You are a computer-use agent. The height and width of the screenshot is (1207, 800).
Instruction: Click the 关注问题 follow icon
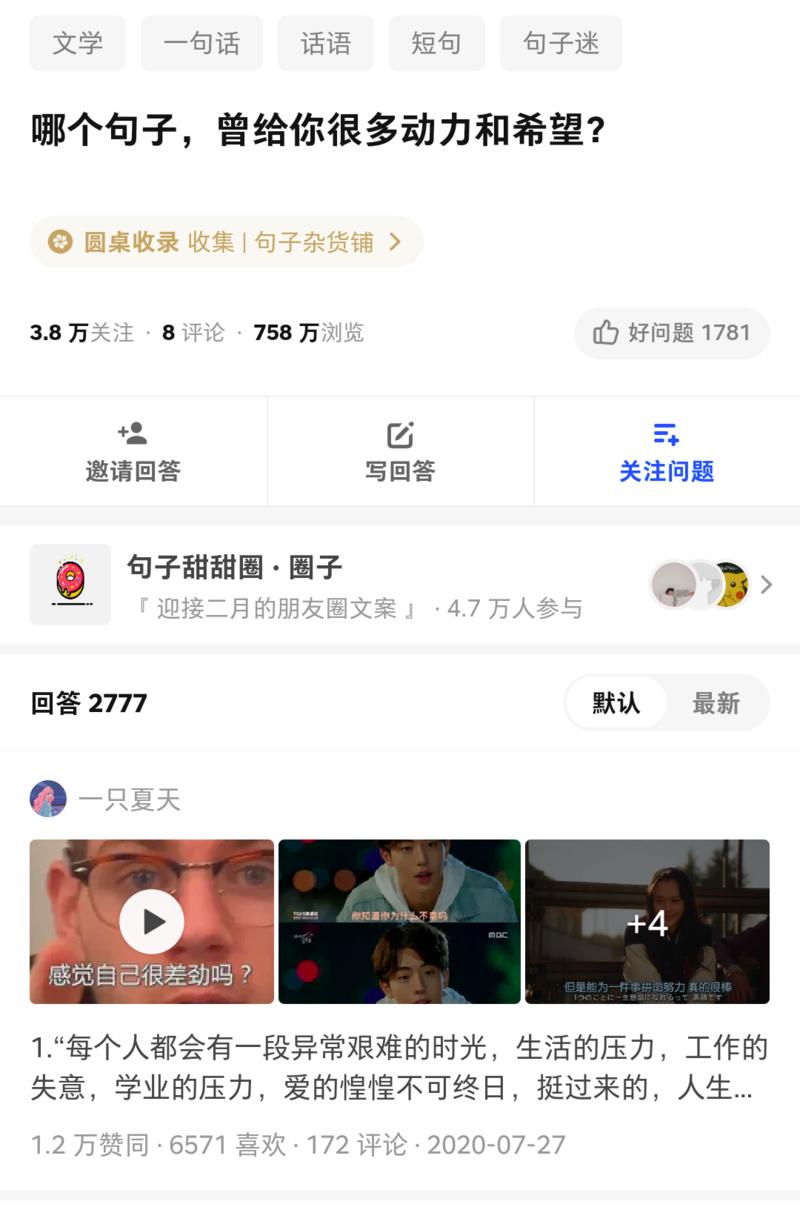(666, 433)
